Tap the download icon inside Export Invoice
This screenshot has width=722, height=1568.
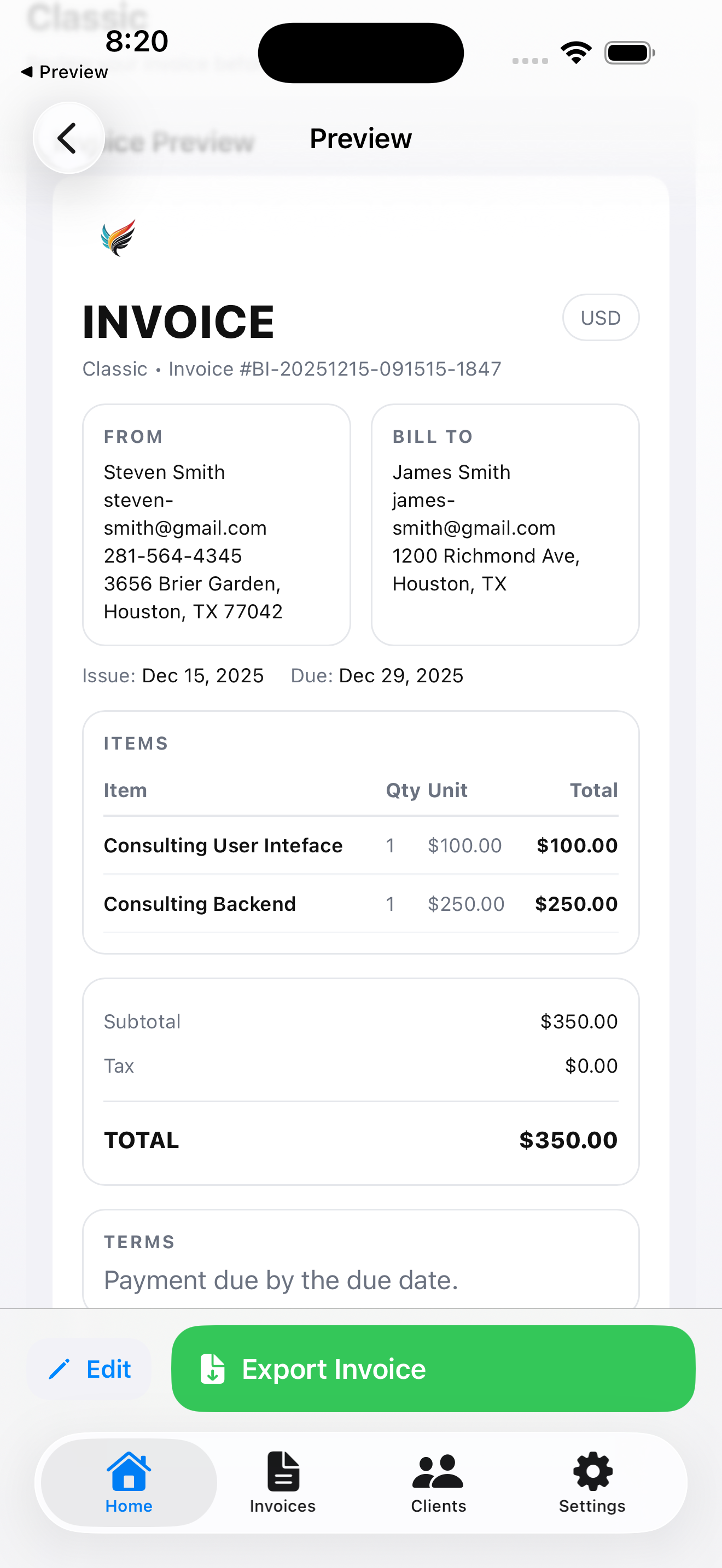click(x=212, y=1368)
